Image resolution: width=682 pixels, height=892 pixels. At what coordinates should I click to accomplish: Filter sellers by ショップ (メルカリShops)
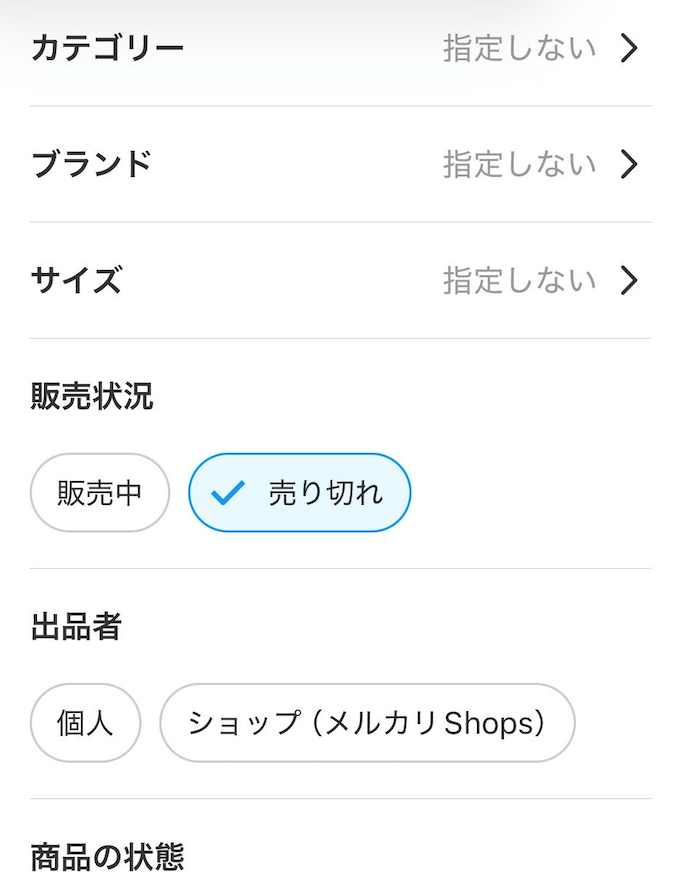[x=367, y=723]
